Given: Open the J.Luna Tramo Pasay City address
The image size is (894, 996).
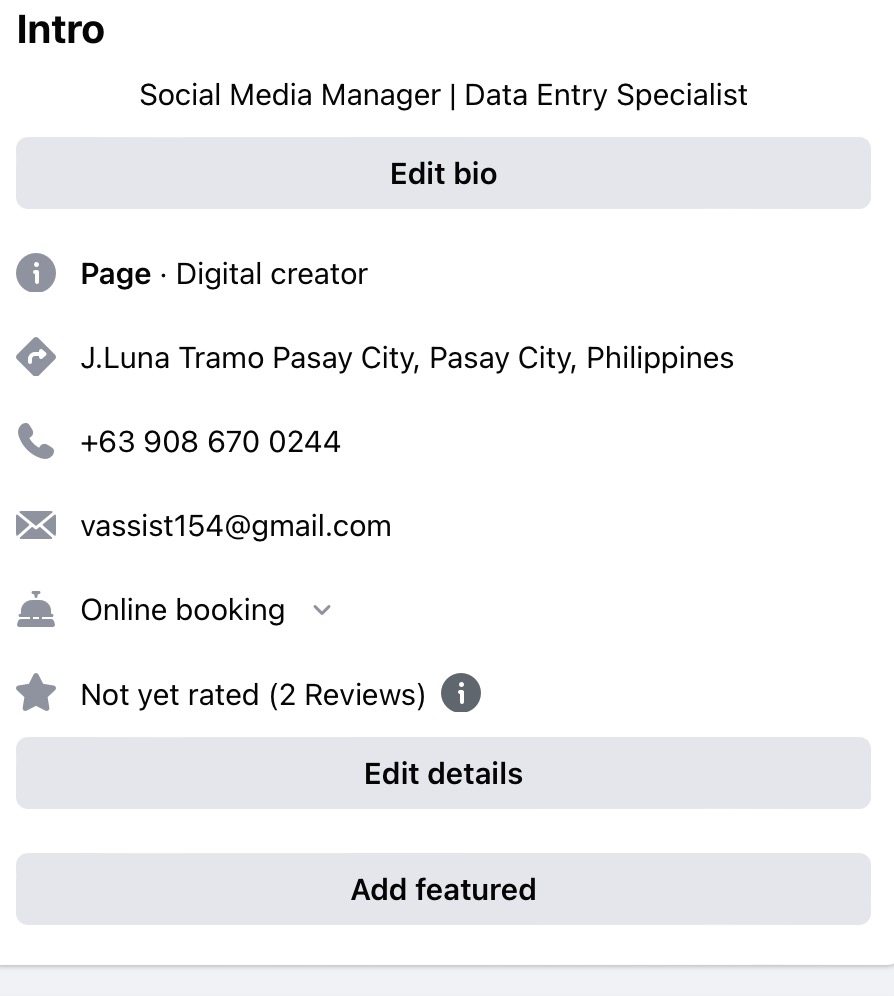Looking at the screenshot, I should click(x=407, y=358).
